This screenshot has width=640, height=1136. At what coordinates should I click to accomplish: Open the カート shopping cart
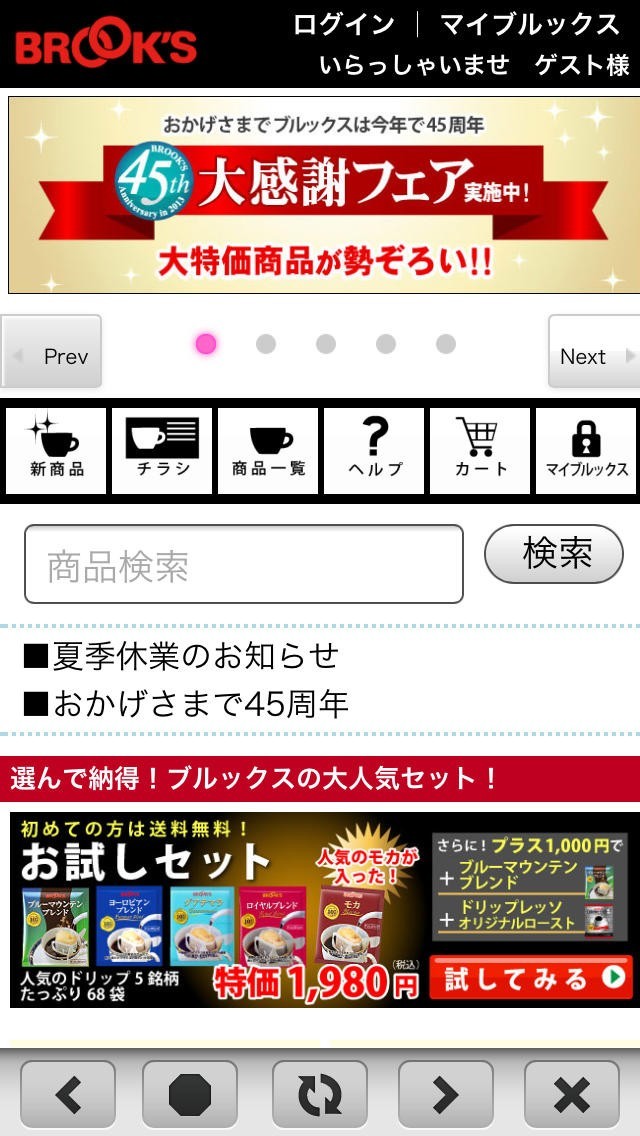click(480, 451)
